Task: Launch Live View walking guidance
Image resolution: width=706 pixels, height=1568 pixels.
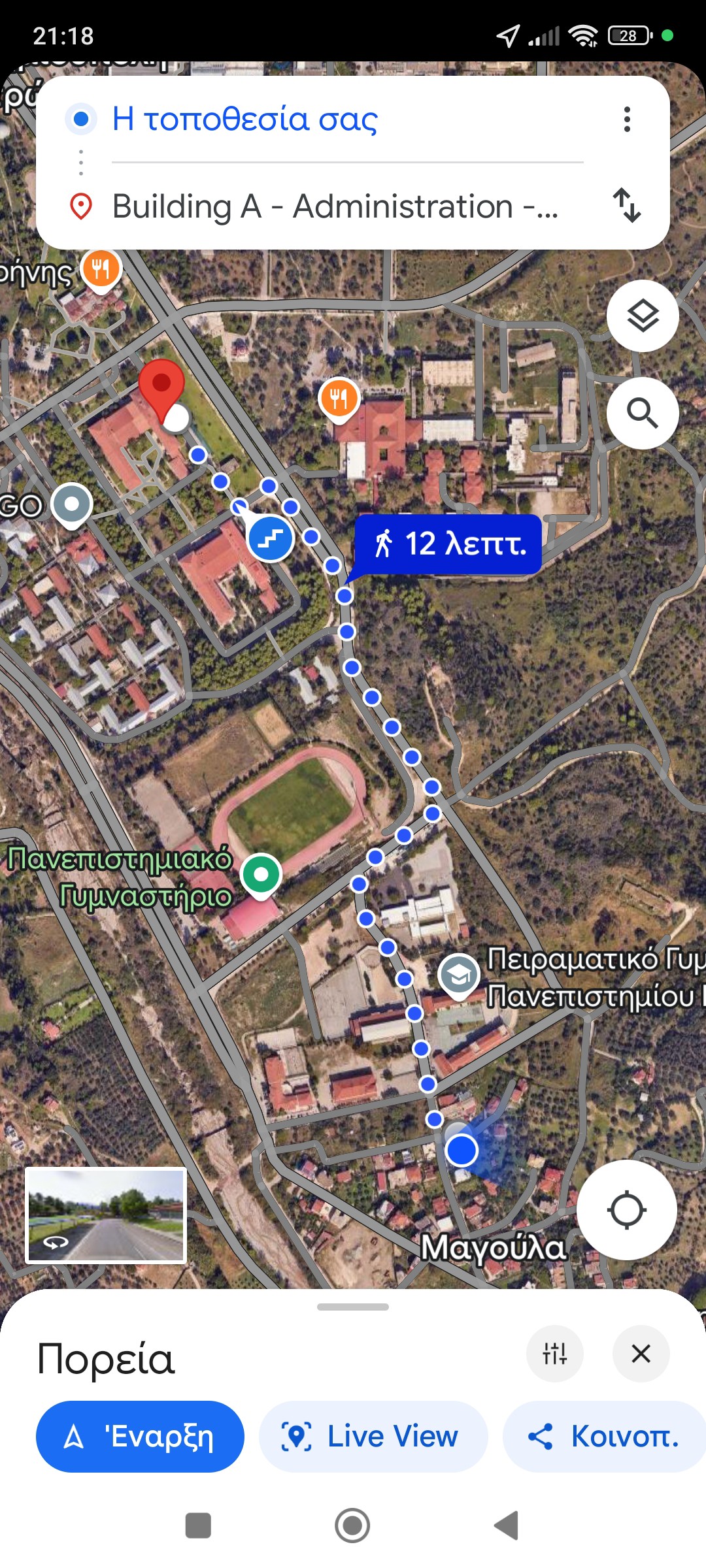Action: (x=373, y=1436)
